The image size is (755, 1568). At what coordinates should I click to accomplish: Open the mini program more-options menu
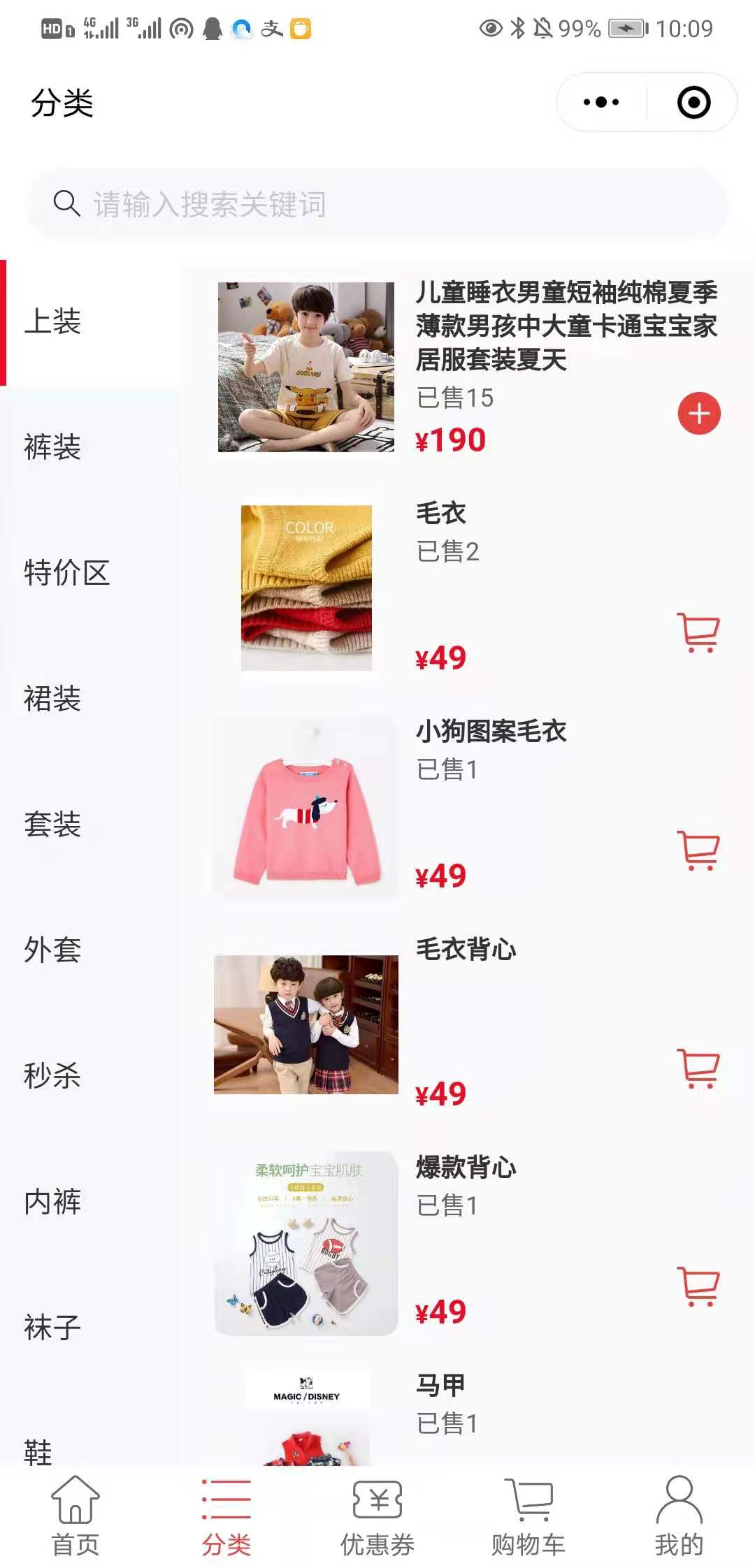point(601,103)
